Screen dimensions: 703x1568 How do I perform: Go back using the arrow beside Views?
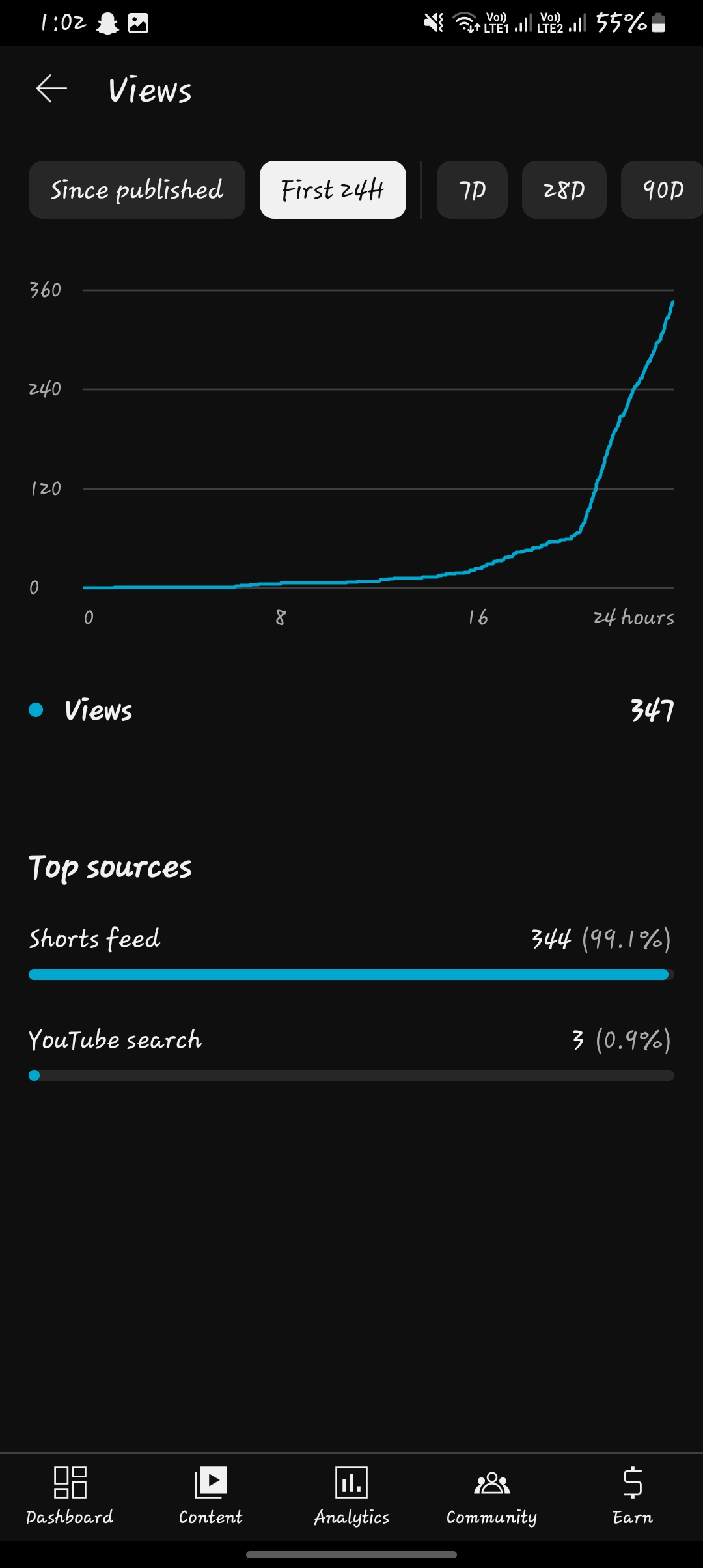[51, 89]
